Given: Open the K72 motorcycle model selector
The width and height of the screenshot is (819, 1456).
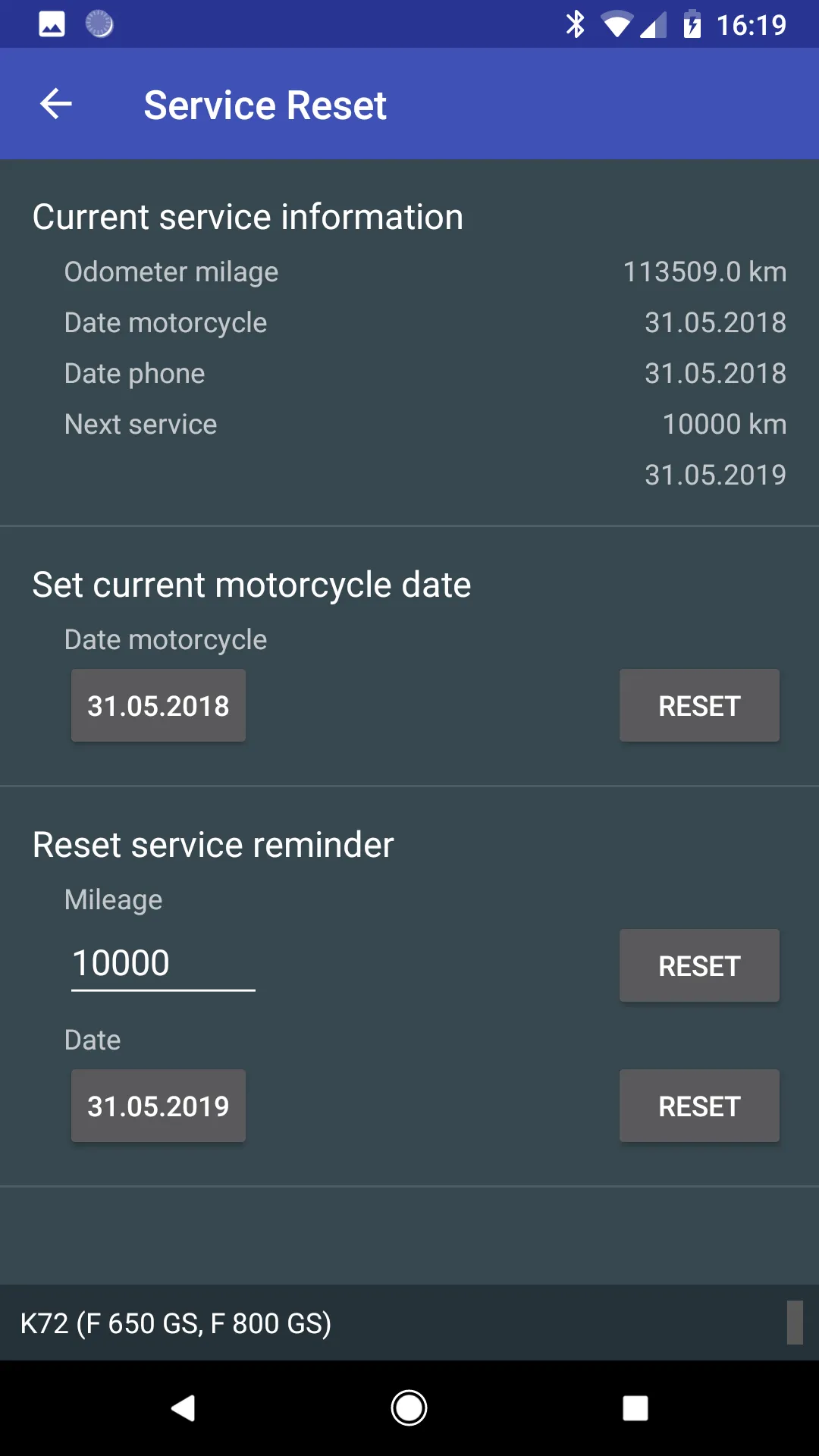Looking at the screenshot, I should [409, 1323].
